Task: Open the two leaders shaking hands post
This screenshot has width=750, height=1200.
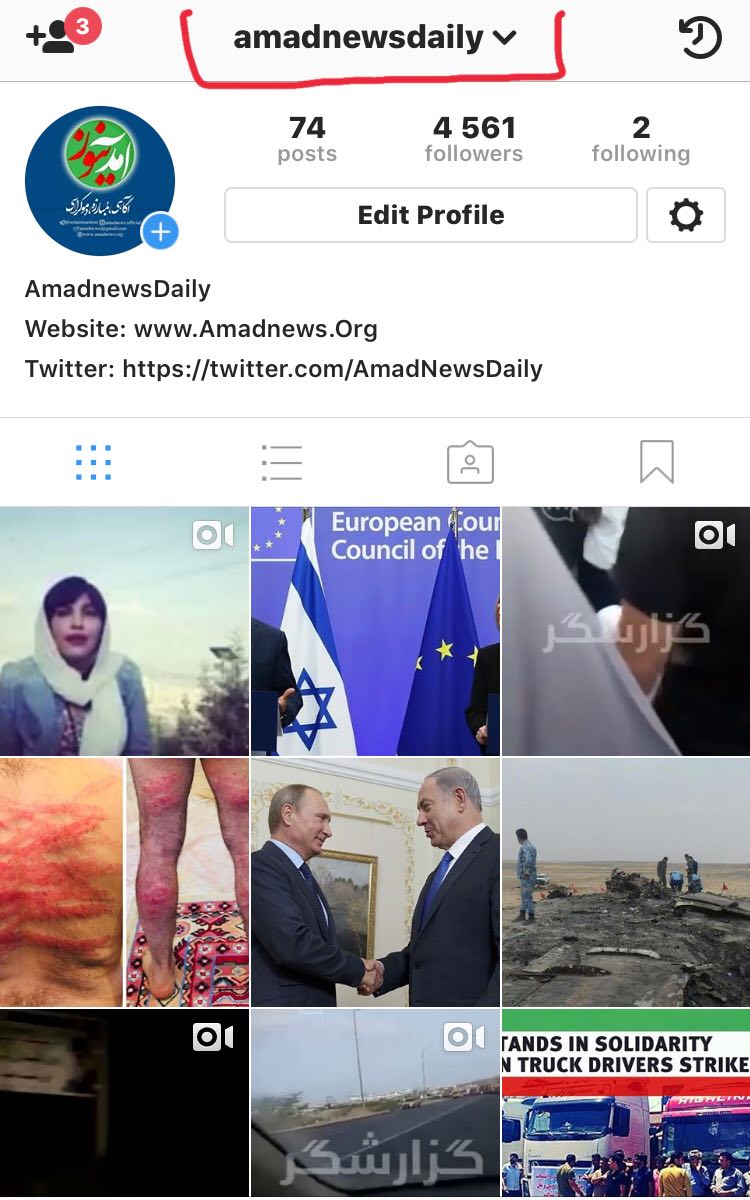Action: click(375, 882)
